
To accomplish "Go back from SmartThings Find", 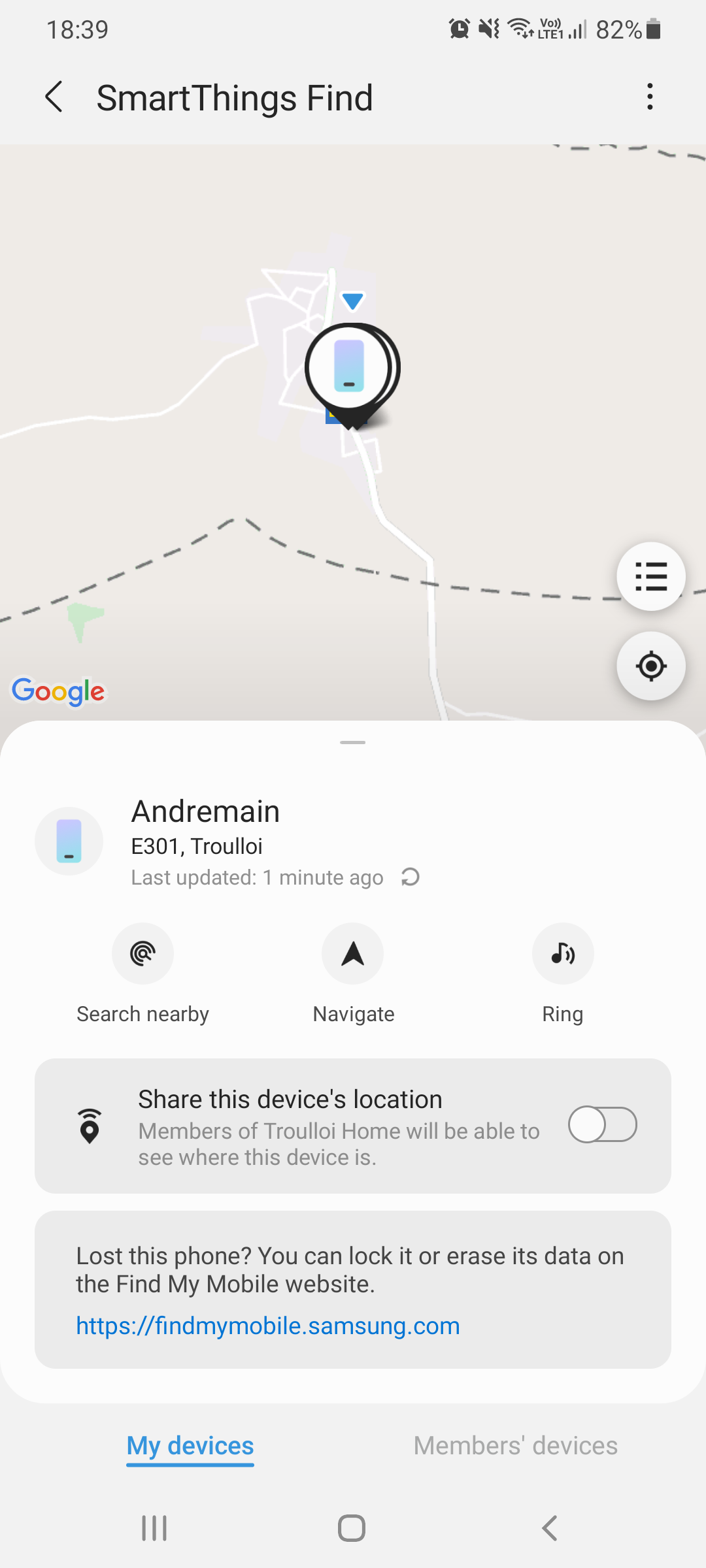I will point(54,97).
